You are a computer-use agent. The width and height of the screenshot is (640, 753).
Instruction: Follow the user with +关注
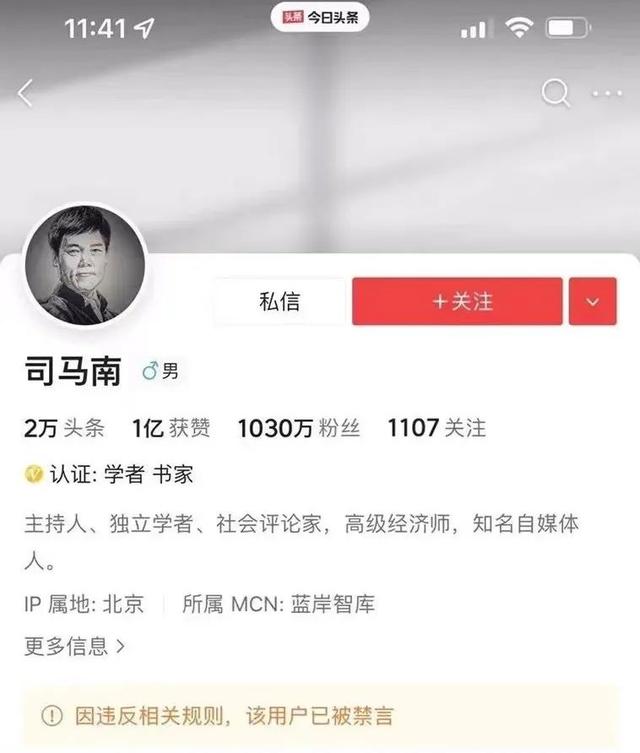(457, 301)
